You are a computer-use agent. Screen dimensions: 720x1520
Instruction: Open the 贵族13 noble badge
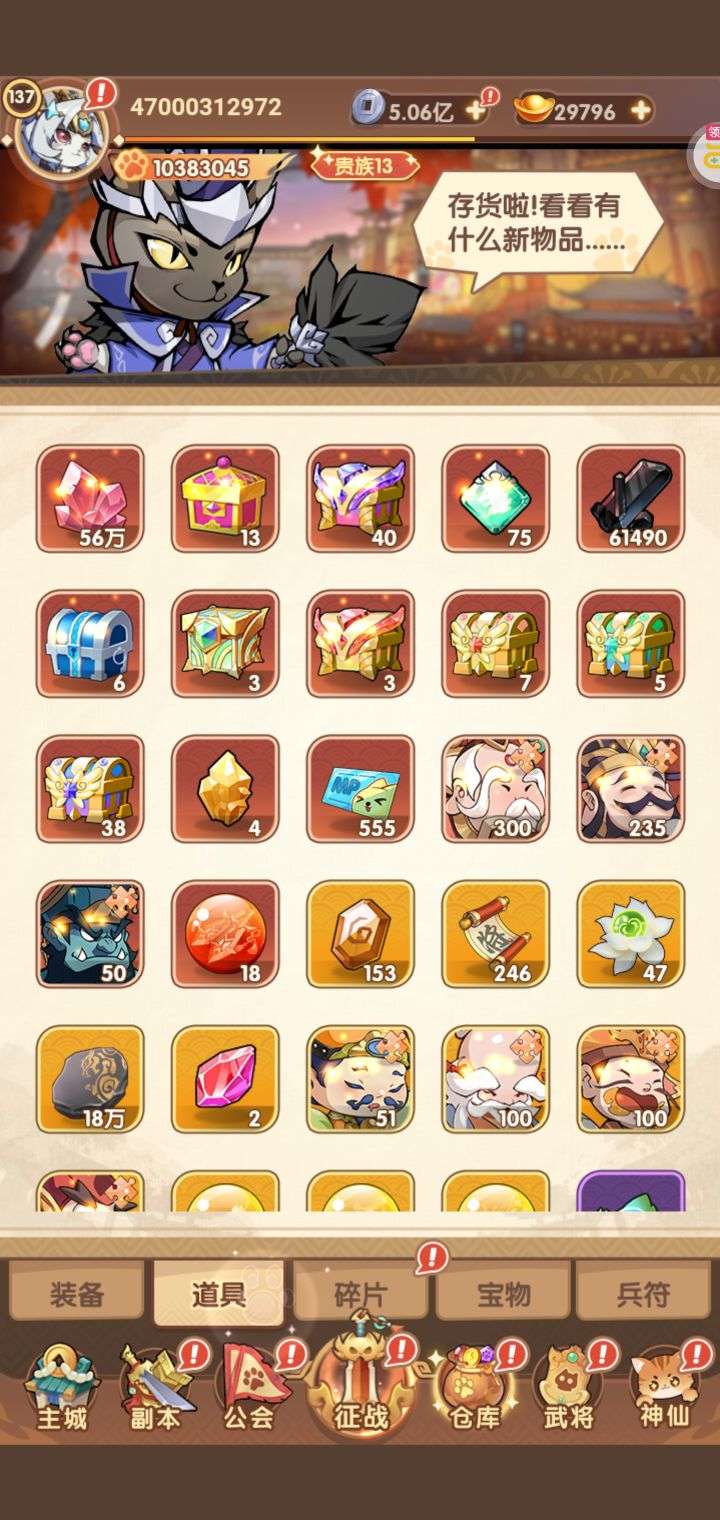[x=364, y=165]
